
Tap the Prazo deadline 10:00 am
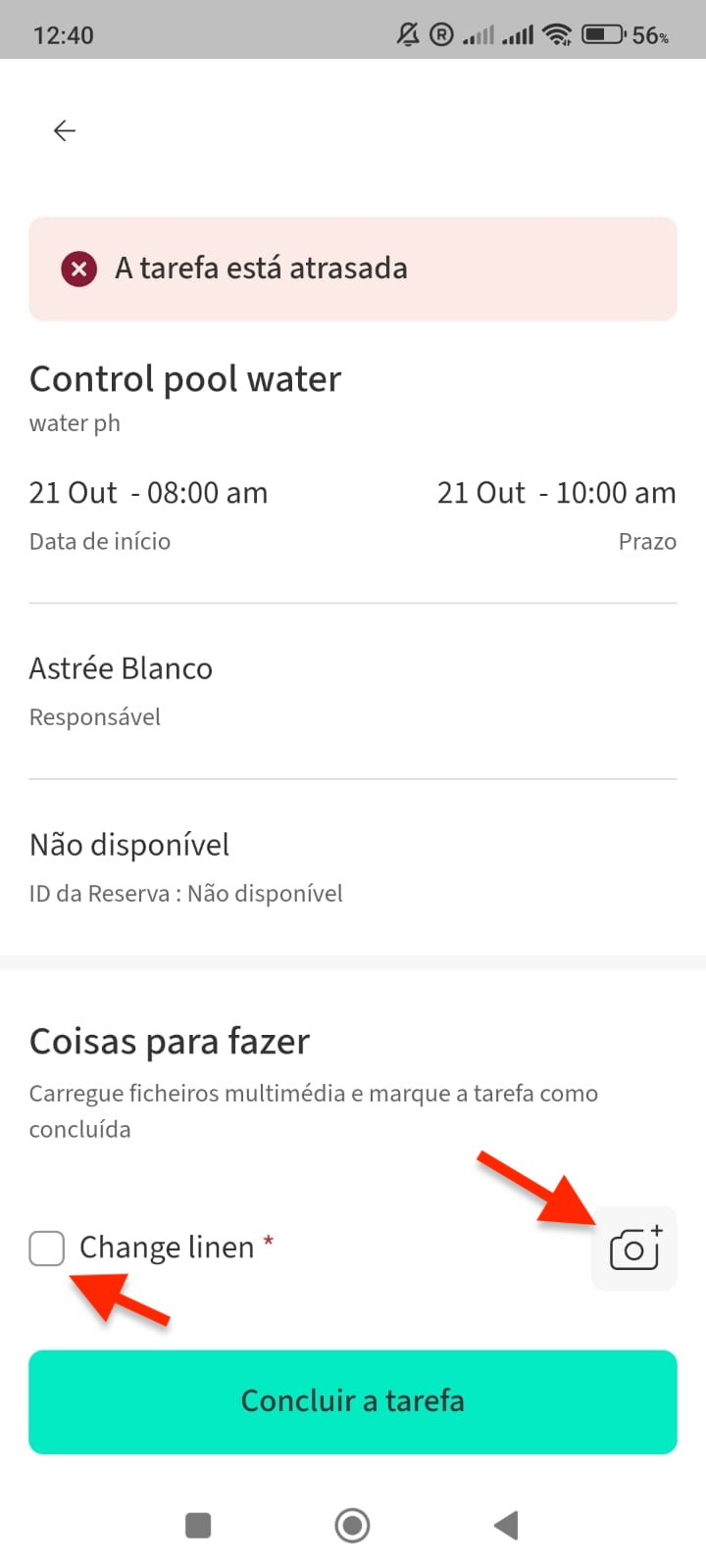pos(556,493)
